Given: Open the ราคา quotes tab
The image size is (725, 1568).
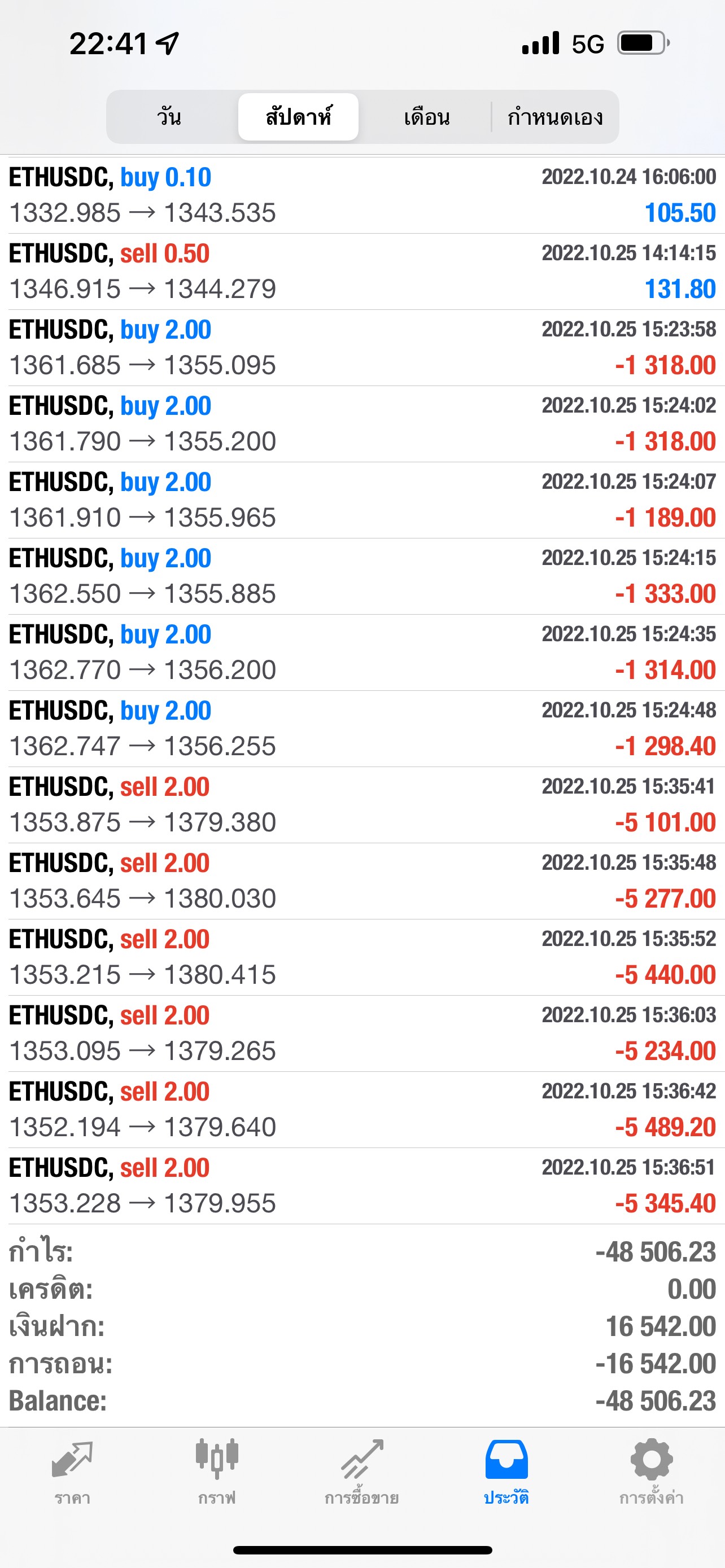Looking at the screenshot, I should pos(72,1473).
